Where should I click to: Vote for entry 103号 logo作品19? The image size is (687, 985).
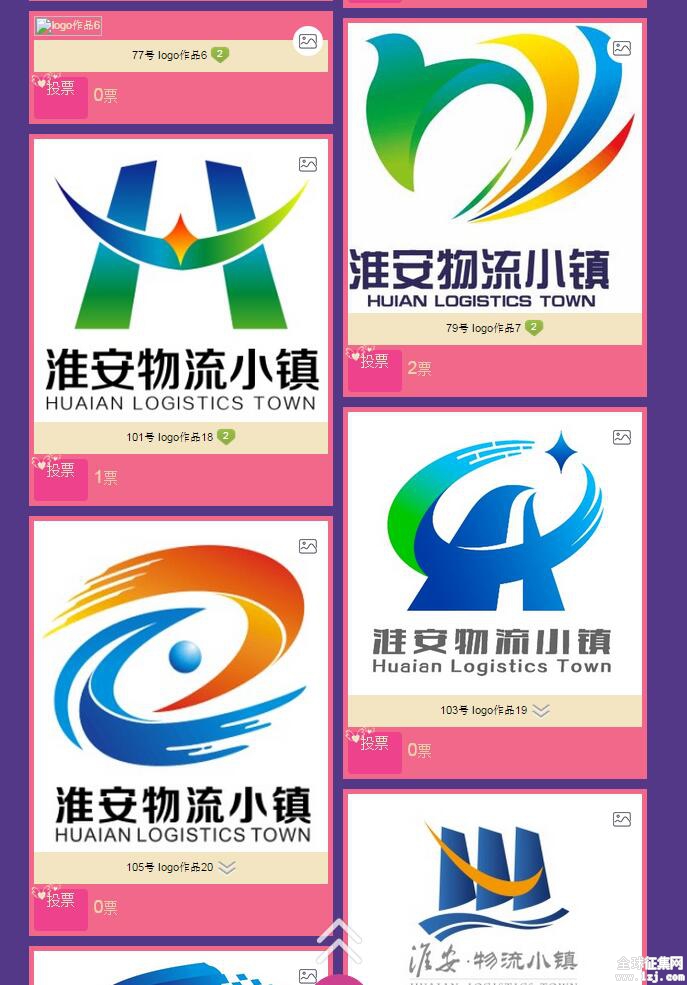coord(375,751)
